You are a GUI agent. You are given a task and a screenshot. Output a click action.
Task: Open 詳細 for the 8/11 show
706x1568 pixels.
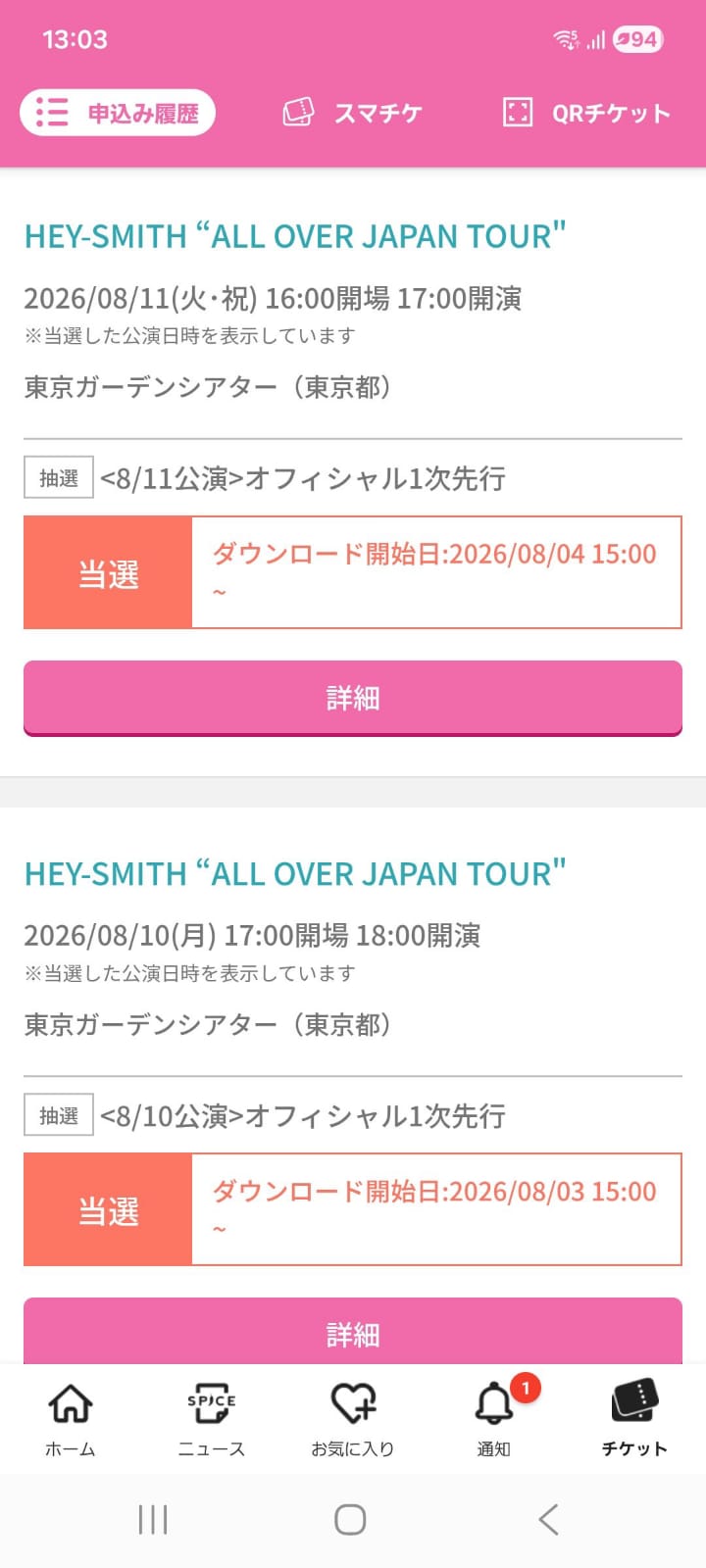tap(353, 698)
